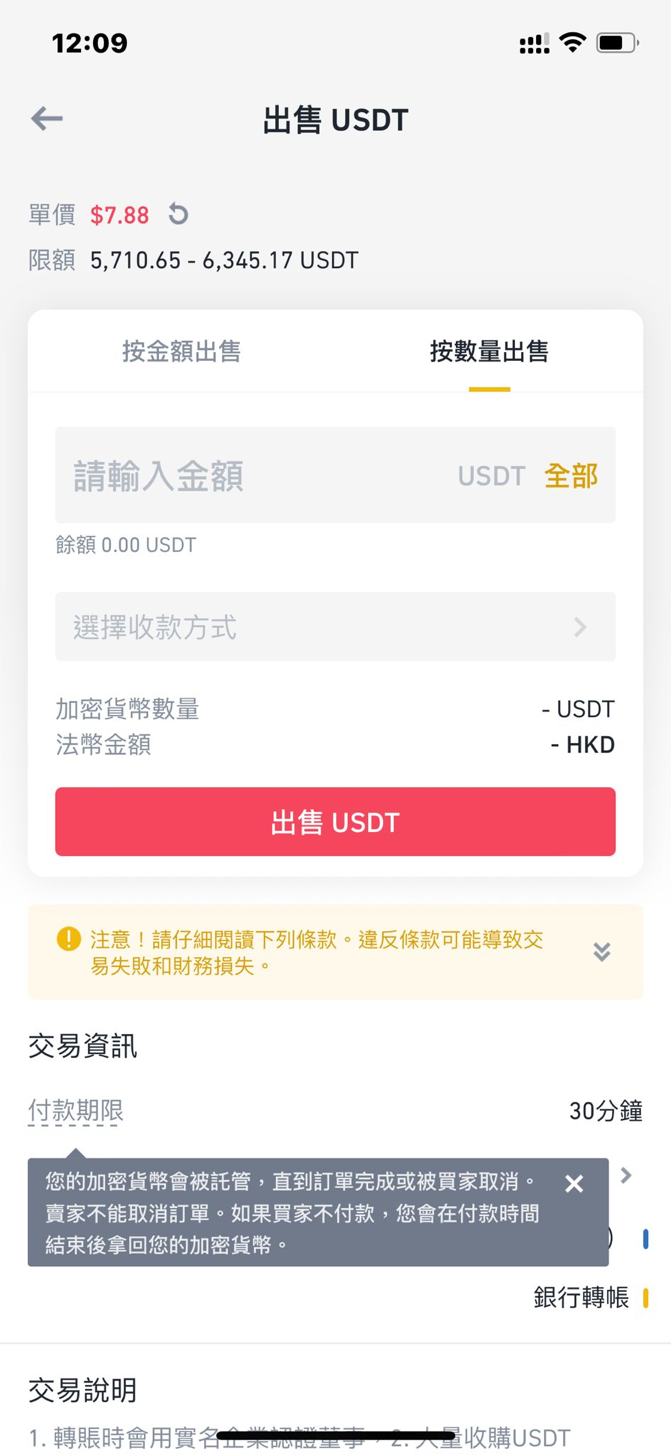Tap the red 出售 USDT button
The height and width of the screenshot is (1454, 671).
(x=335, y=822)
